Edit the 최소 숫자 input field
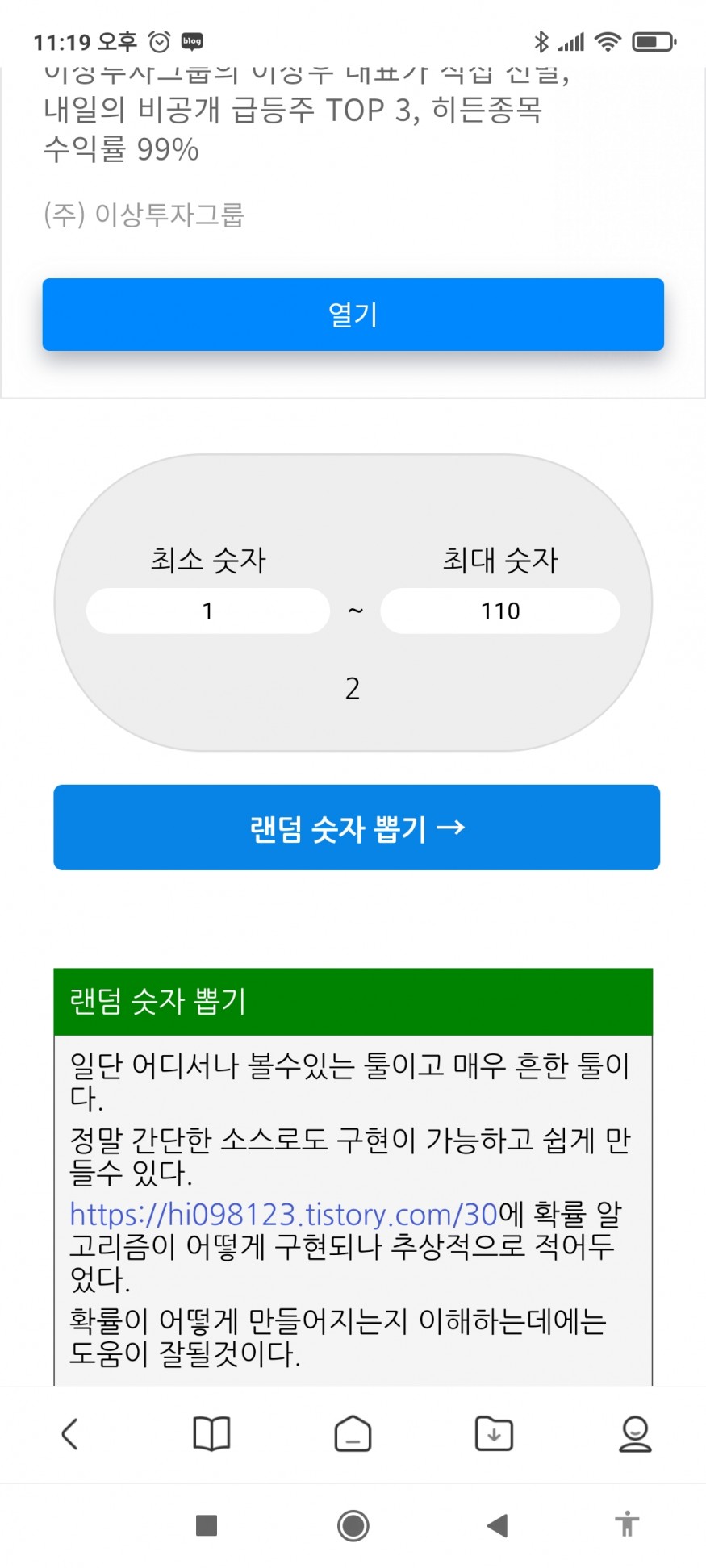The height and width of the screenshot is (1568, 706). pos(208,611)
